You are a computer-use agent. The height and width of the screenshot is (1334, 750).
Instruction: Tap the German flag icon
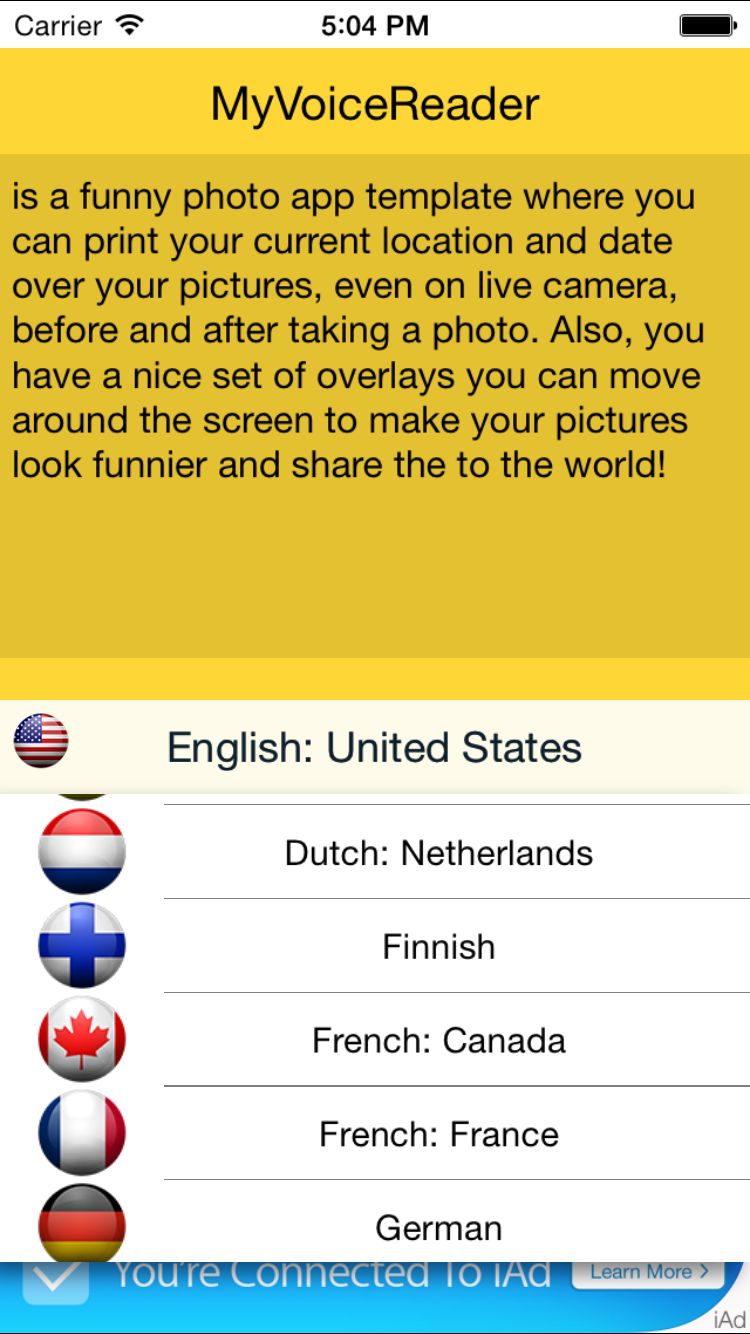click(x=82, y=1222)
